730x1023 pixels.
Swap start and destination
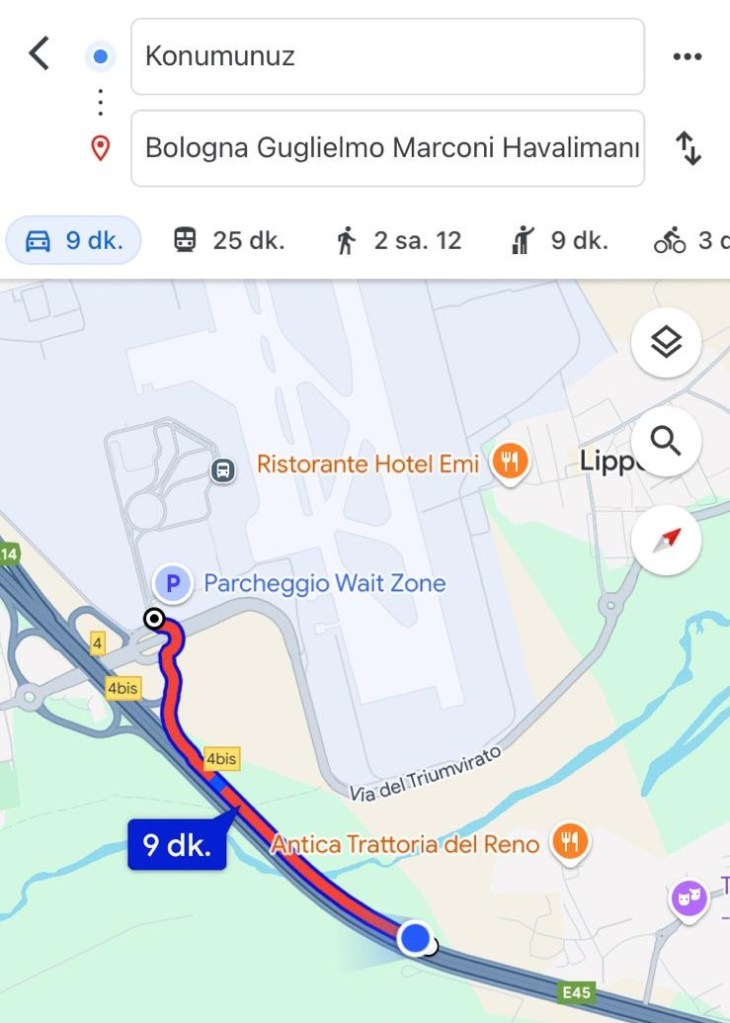(x=688, y=148)
